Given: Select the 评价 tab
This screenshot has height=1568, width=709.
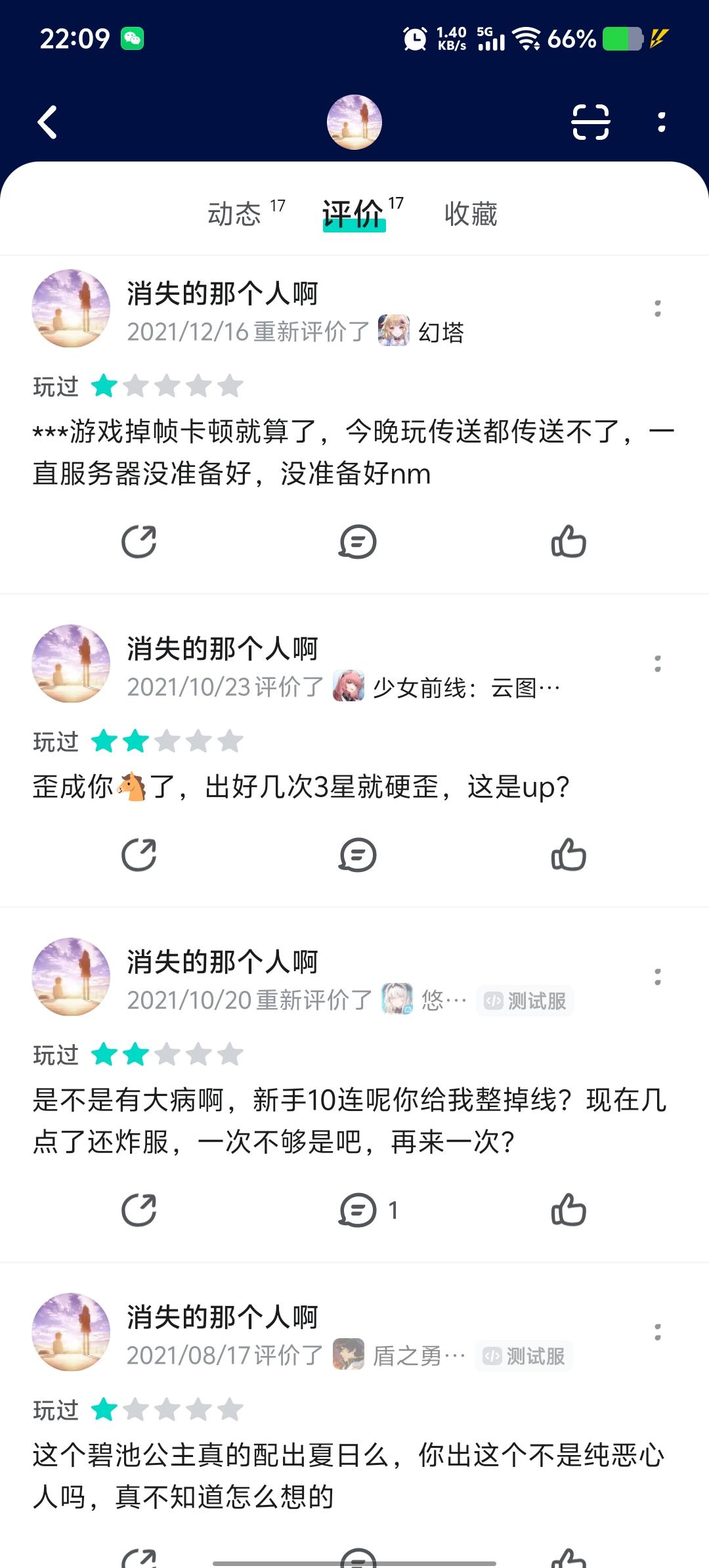Looking at the screenshot, I should pyautogui.click(x=353, y=214).
